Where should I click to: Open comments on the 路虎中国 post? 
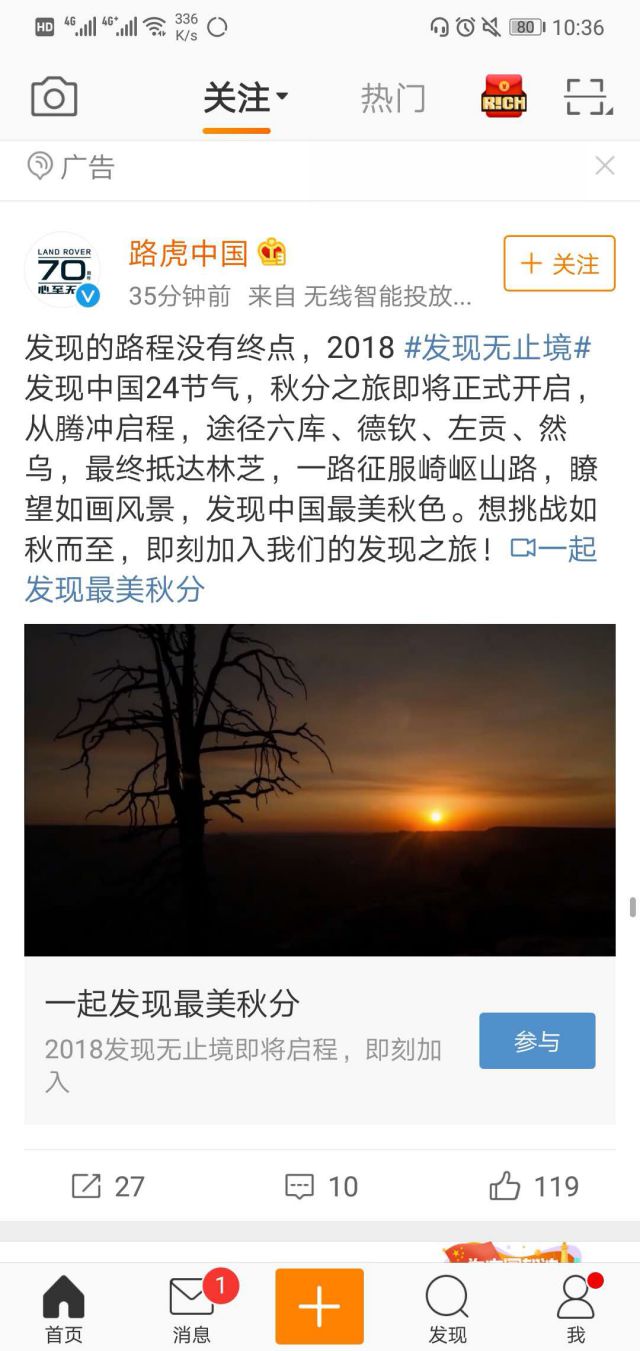(x=321, y=1186)
